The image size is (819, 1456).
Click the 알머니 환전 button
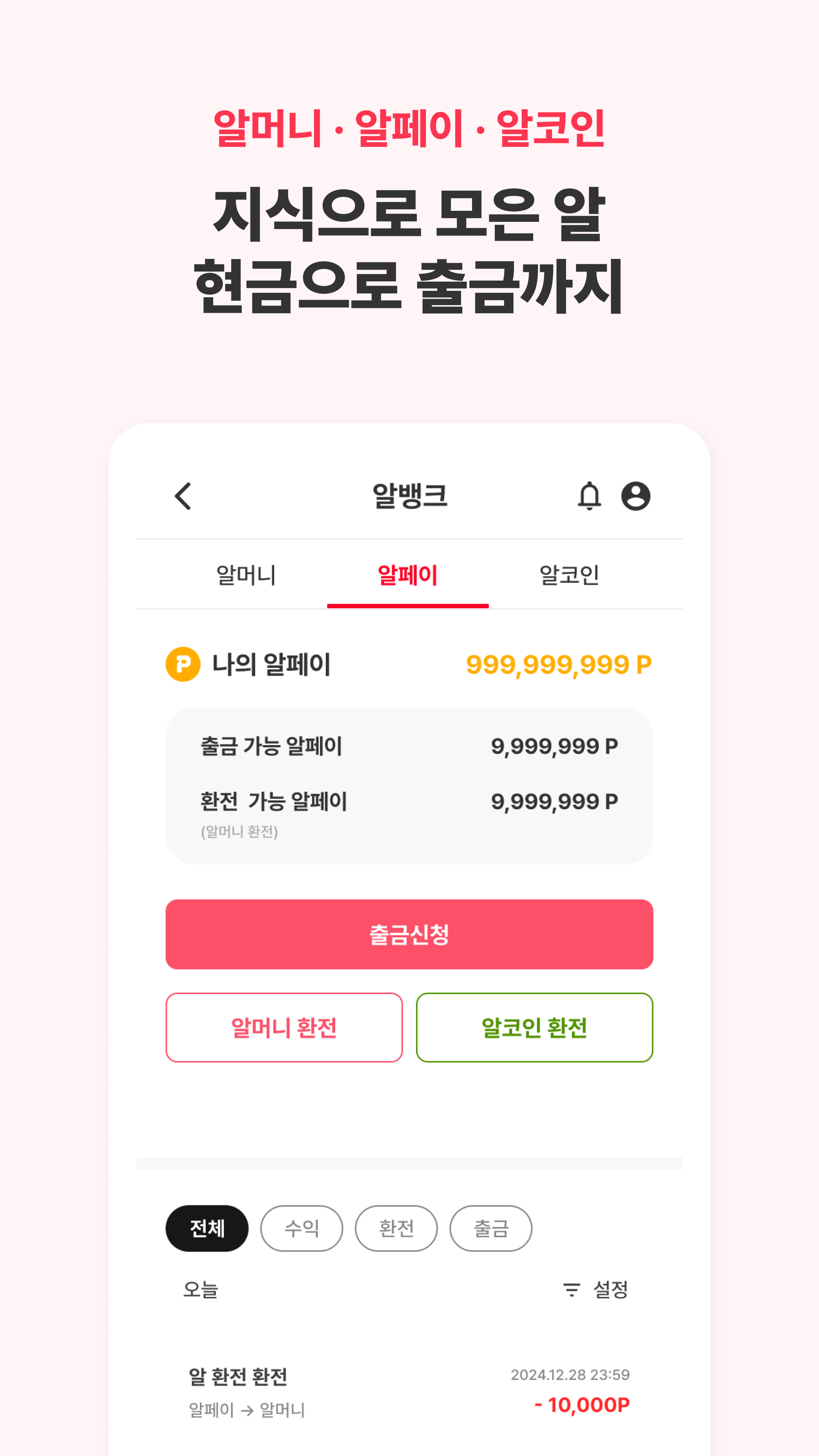point(284,1028)
